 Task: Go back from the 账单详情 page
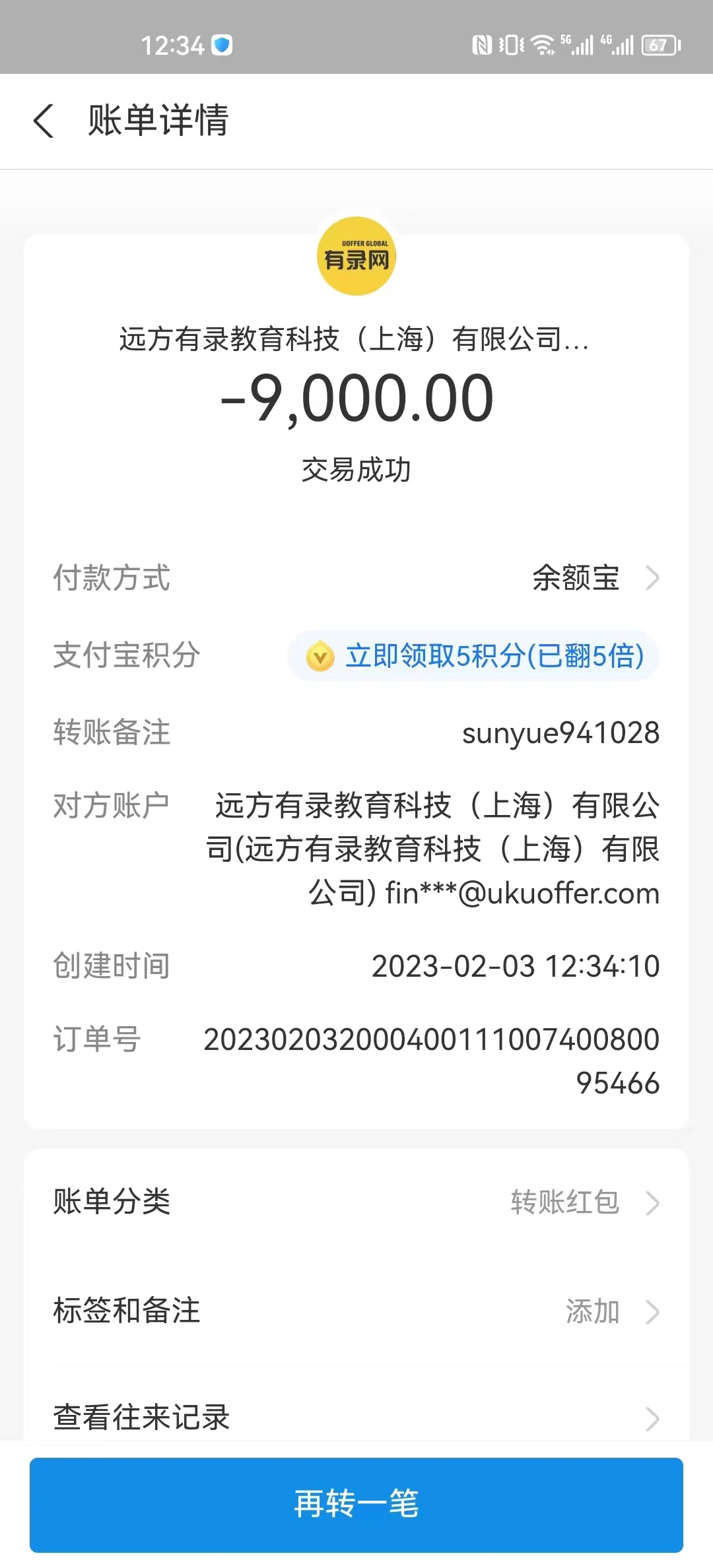44,121
